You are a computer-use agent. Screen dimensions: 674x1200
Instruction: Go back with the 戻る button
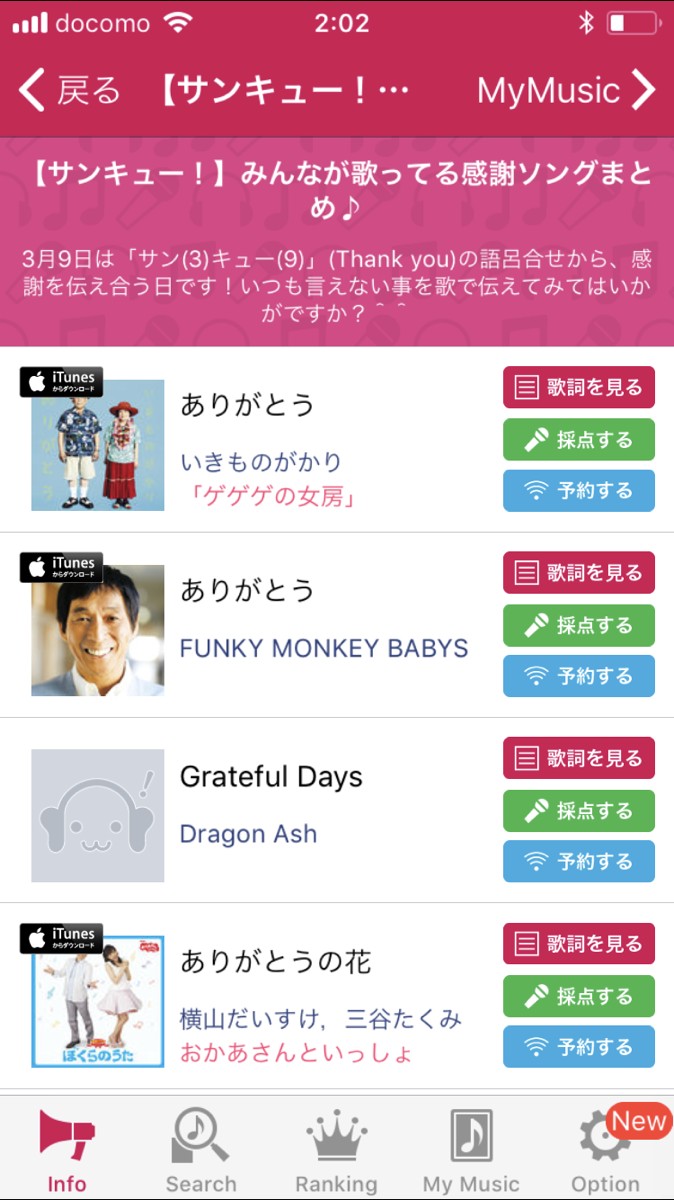[x=70, y=91]
